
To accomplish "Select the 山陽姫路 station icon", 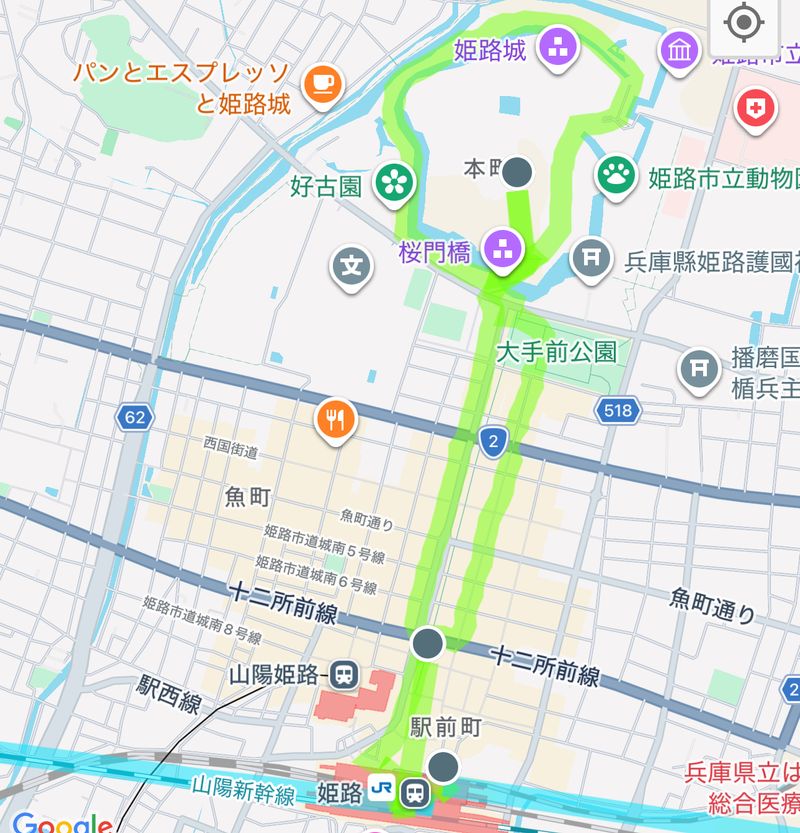I will coord(345,676).
